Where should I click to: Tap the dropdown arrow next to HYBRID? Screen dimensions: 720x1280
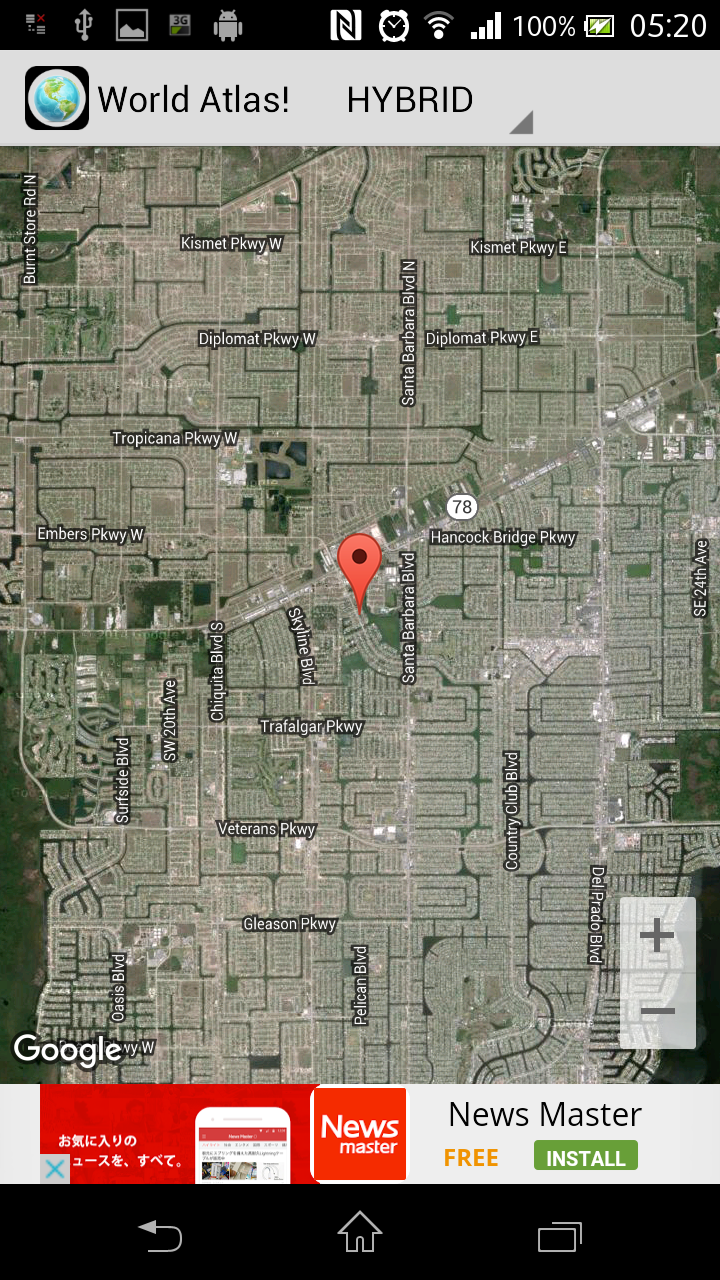coord(522,120)
